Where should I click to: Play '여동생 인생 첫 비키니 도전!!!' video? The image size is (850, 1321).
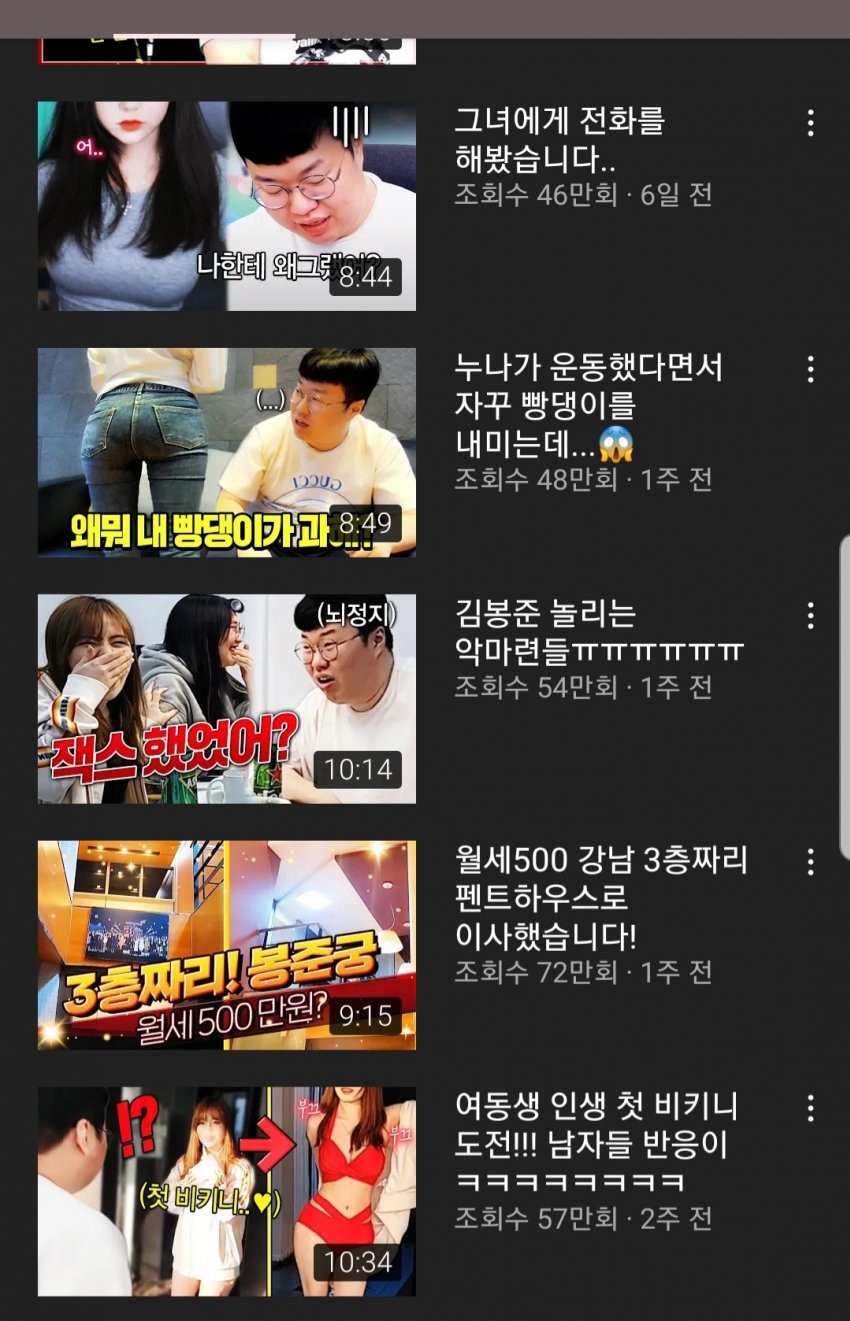[227, 1191]
